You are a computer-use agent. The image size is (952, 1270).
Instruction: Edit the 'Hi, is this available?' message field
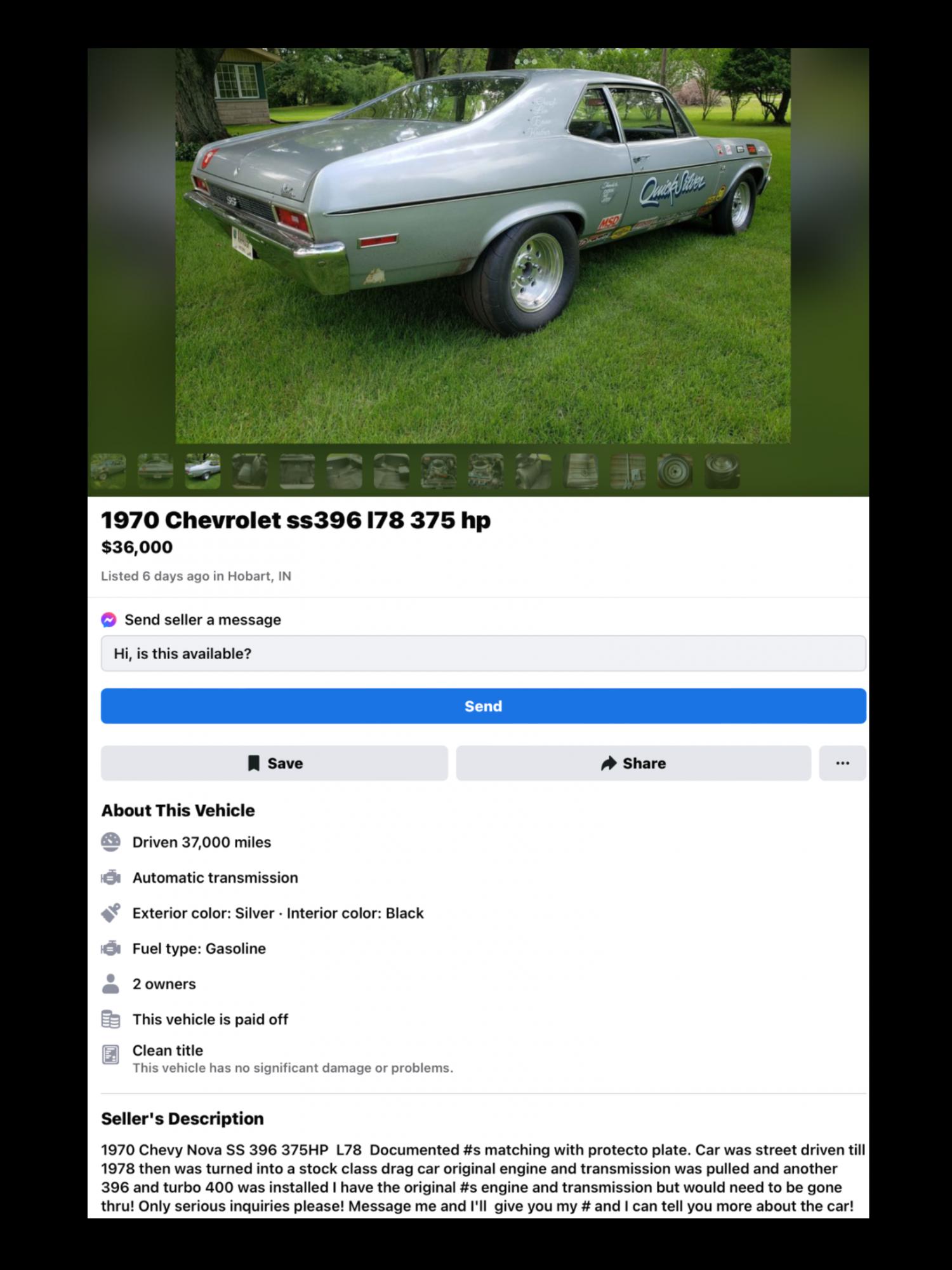483,653
